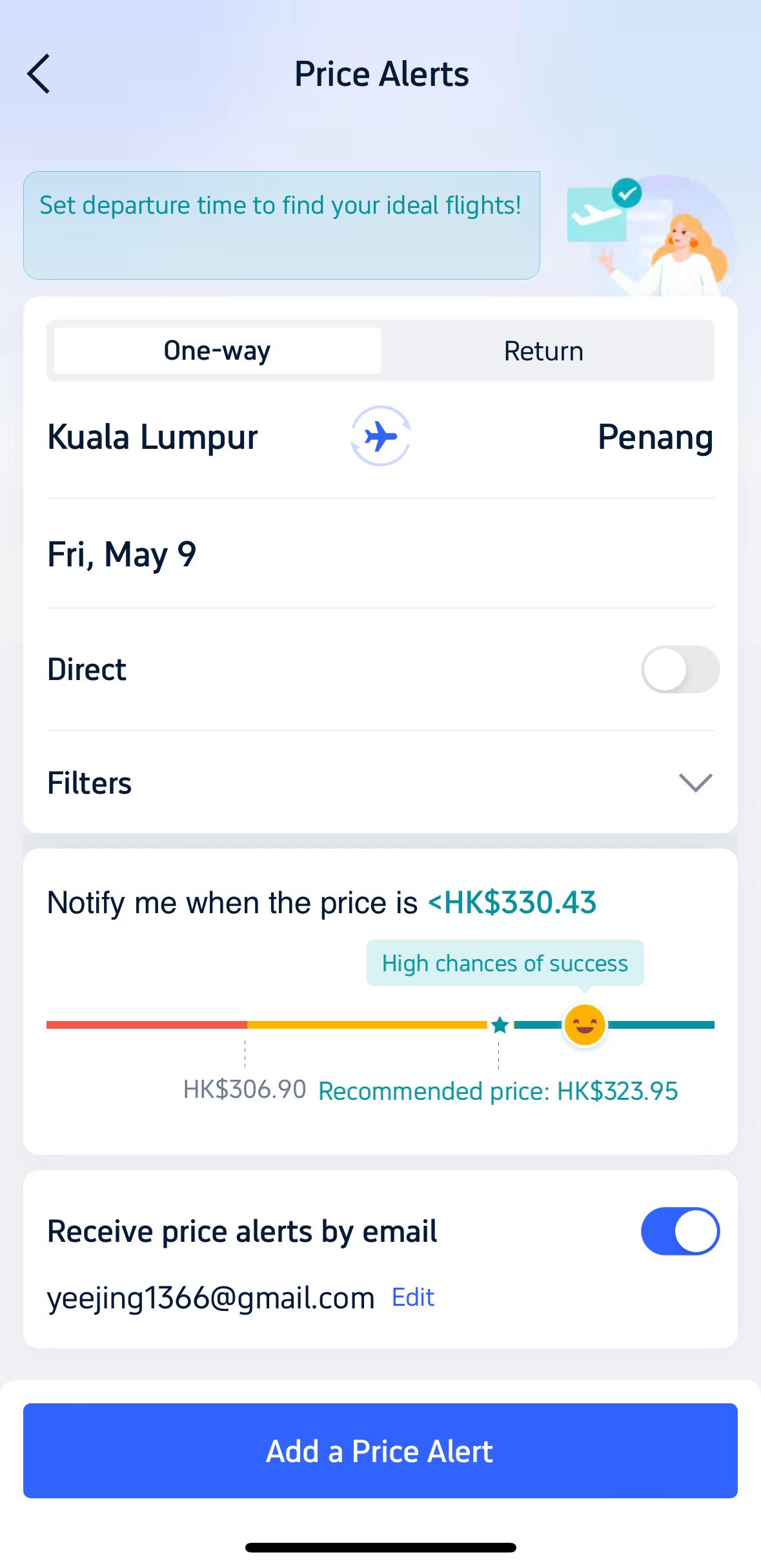
Task: Go back from Price Alerts
Action: point(39,74)
